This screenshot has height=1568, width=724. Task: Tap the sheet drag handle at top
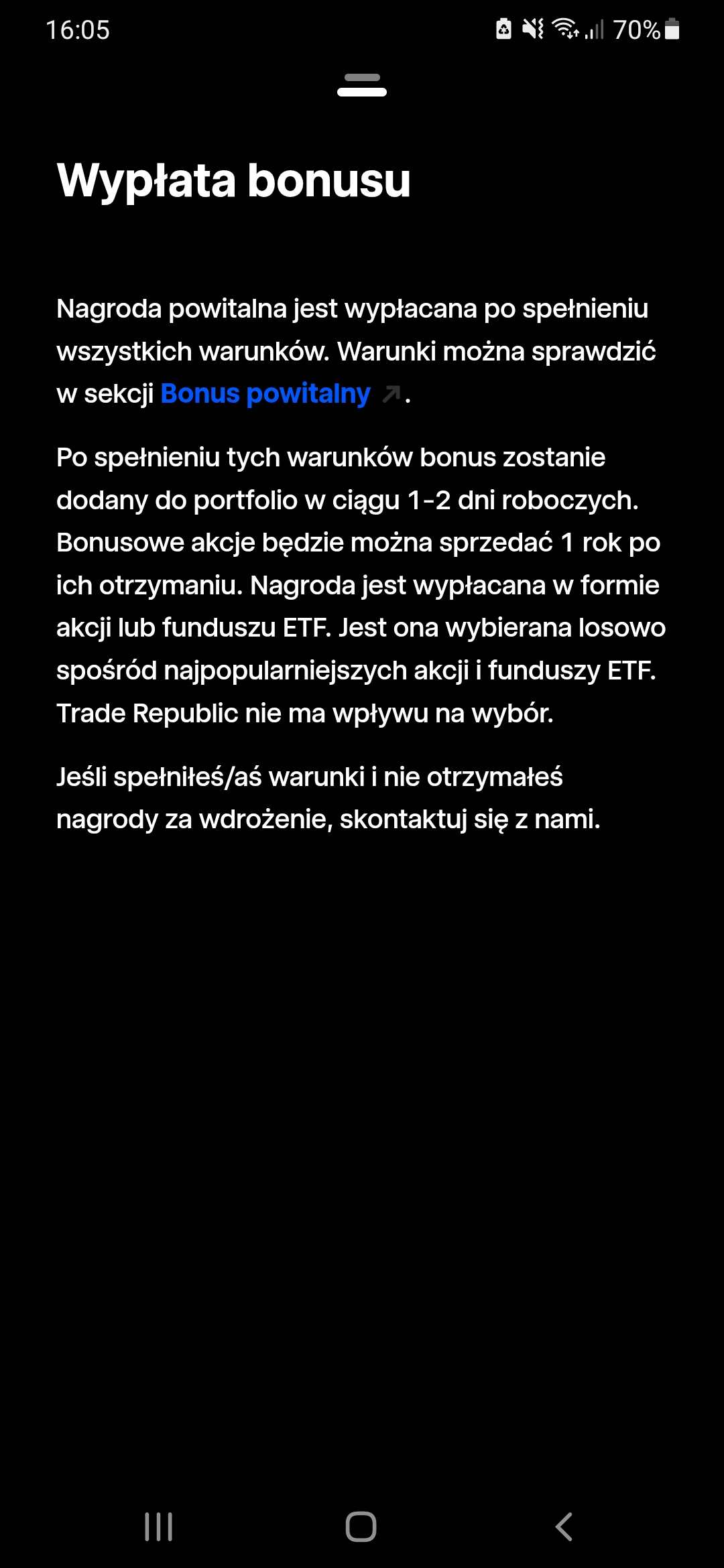(x=362, y=85)
